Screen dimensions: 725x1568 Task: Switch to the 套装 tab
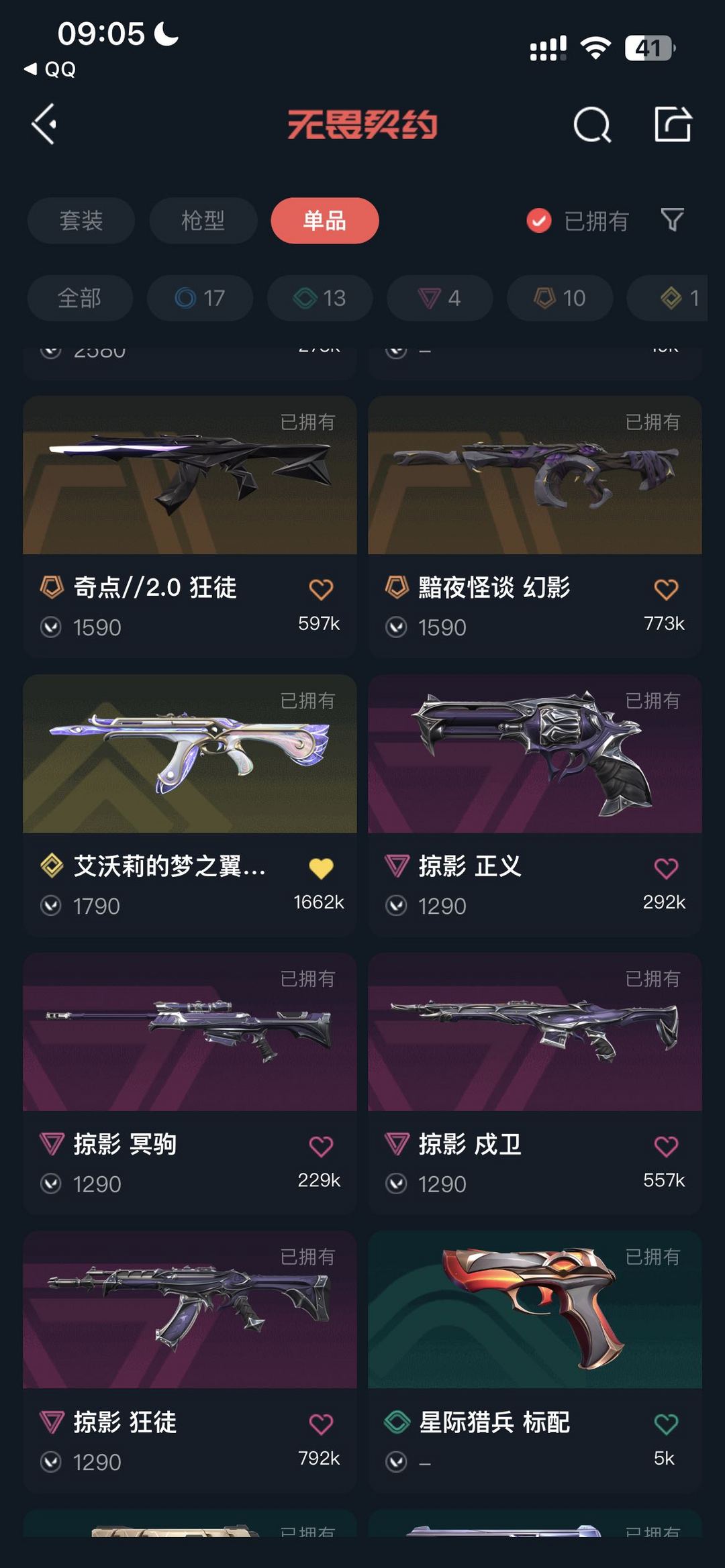81,220
